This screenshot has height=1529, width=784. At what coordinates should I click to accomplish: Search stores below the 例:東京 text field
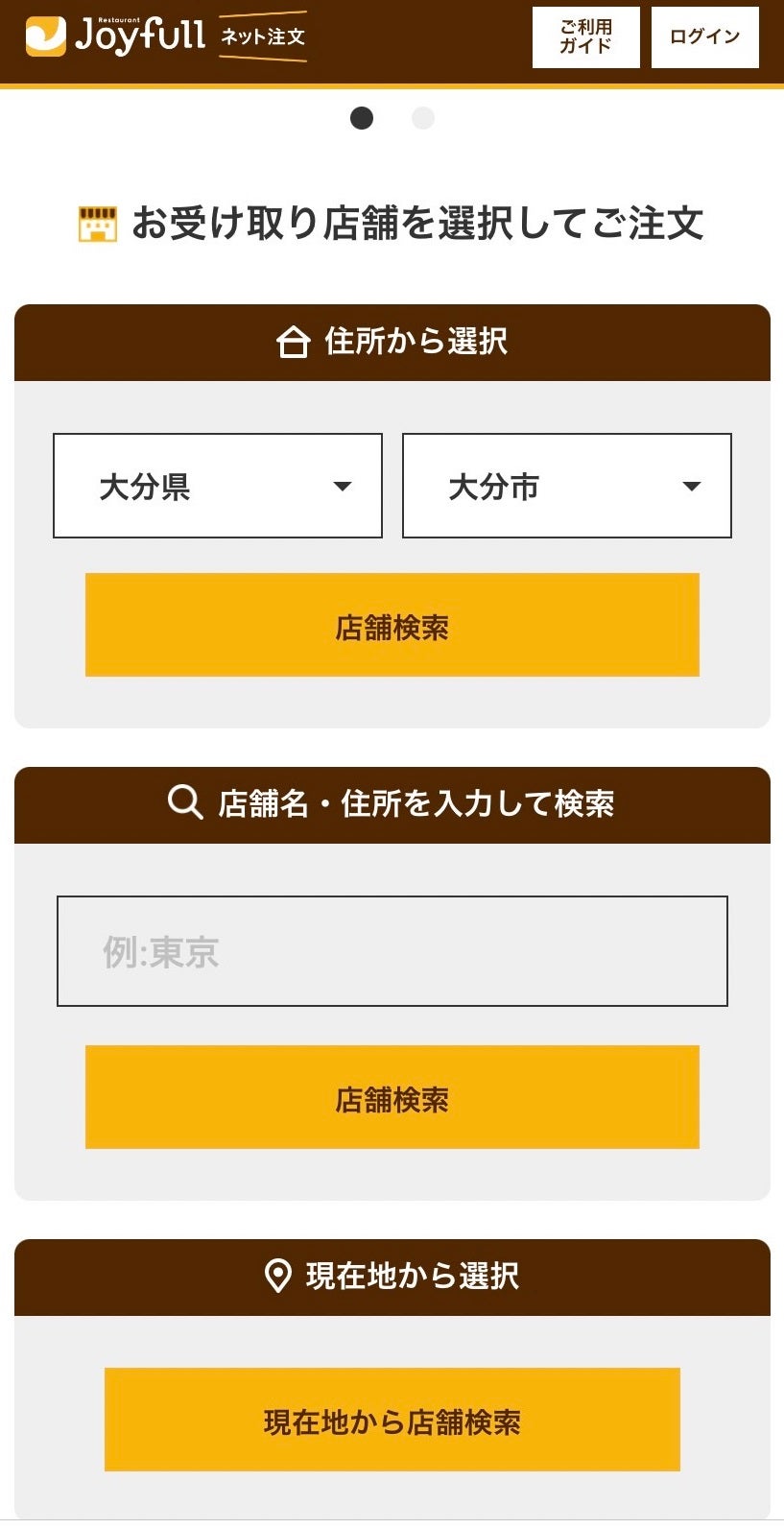tap(392, 1097)
